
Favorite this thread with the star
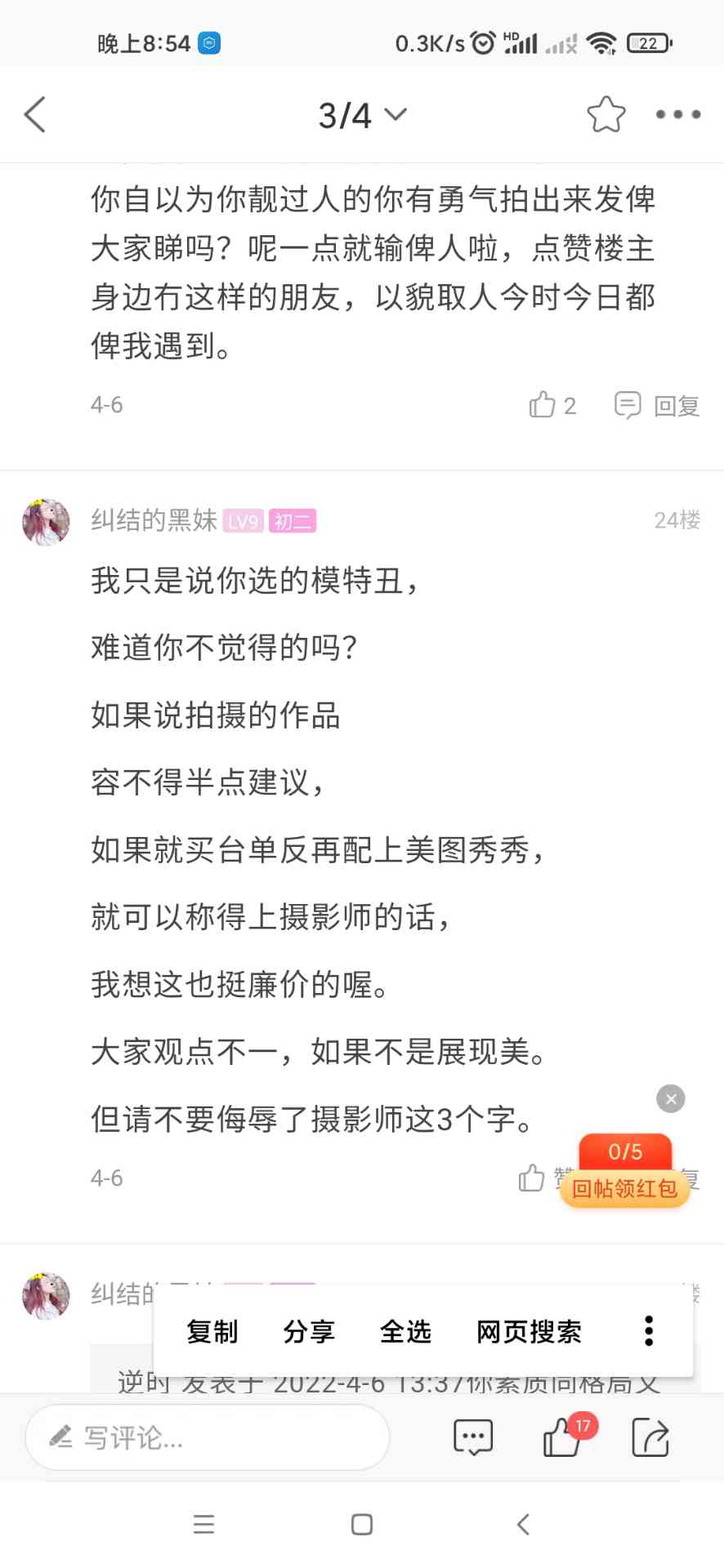(x=606, y=114)
